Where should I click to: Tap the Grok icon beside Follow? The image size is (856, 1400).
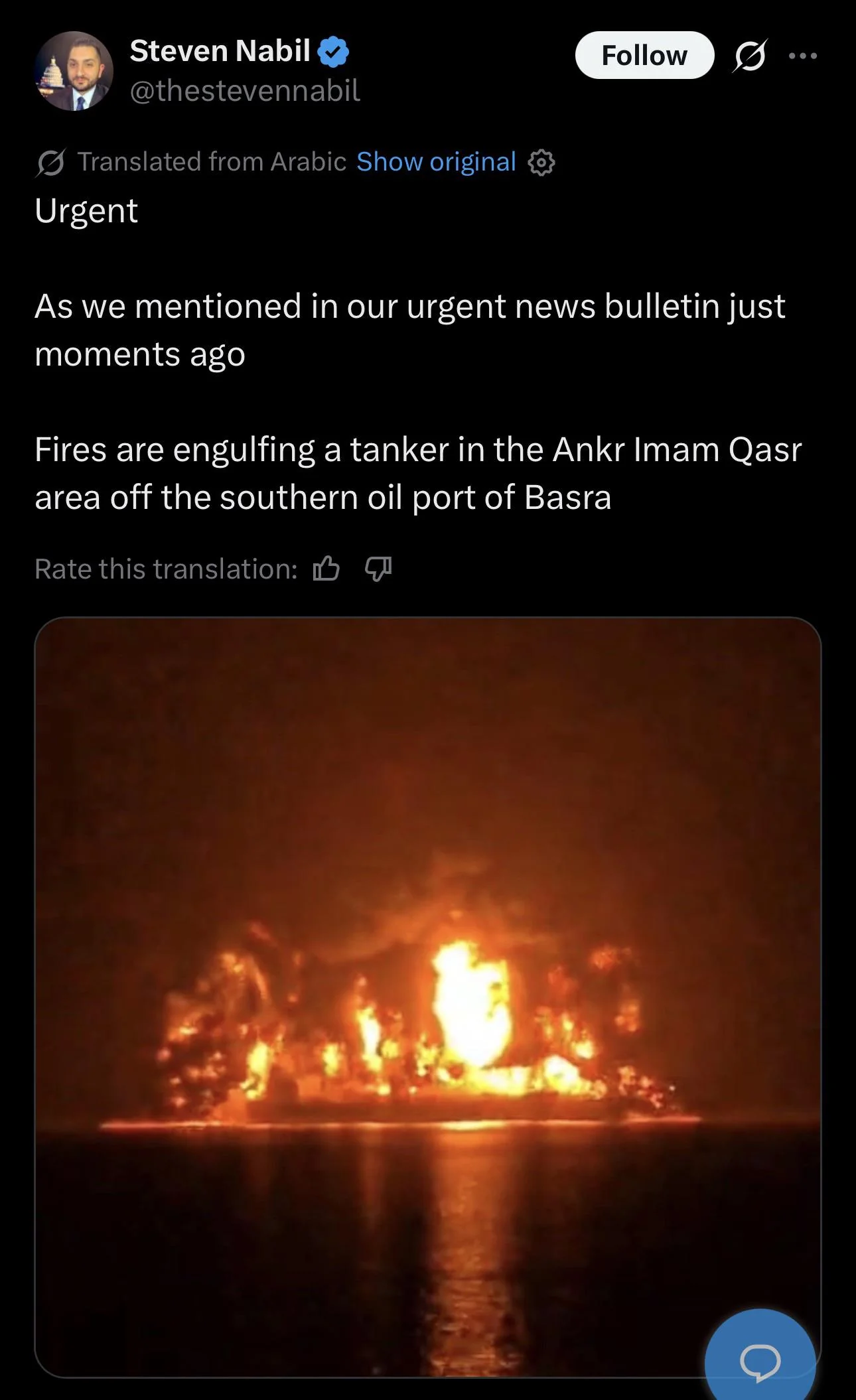tap(750, 56)
